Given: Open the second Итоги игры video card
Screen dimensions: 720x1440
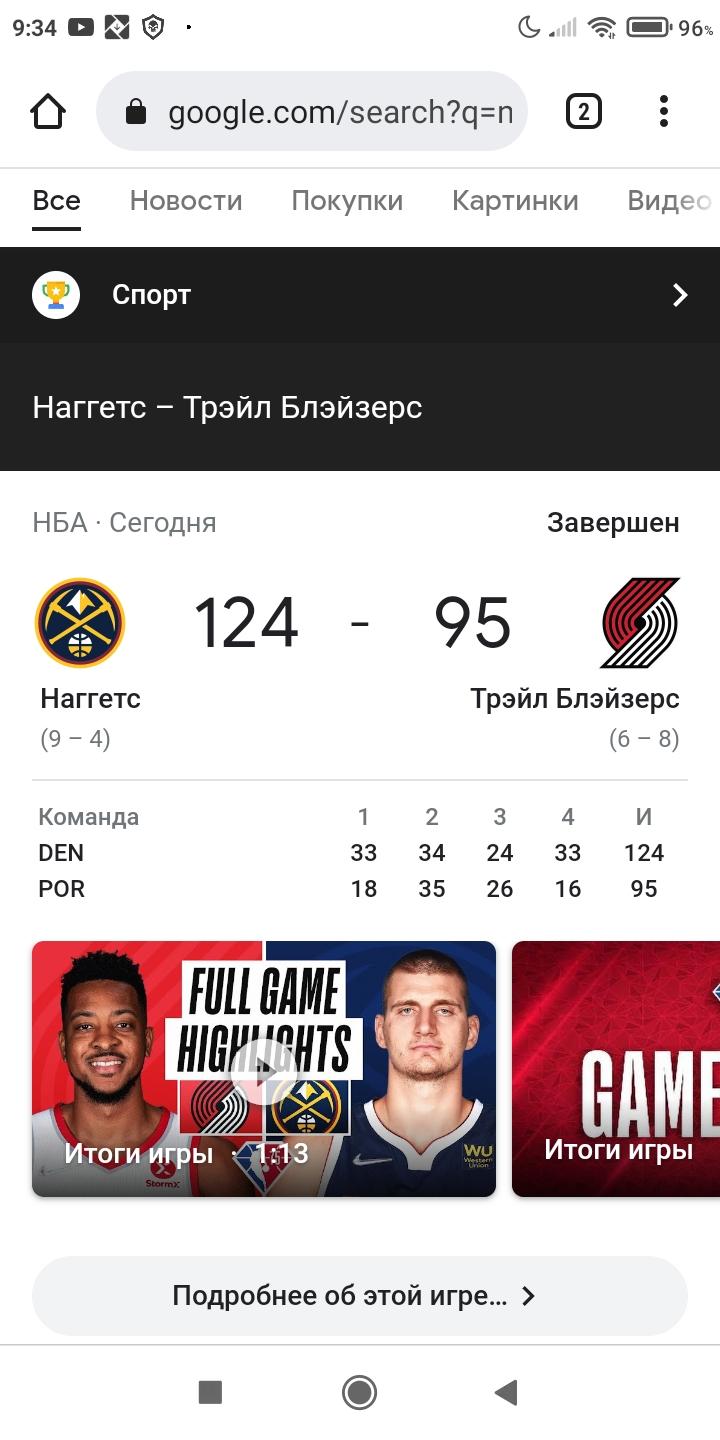Looking at the screenshot, I should click(x=616, y=1069).
